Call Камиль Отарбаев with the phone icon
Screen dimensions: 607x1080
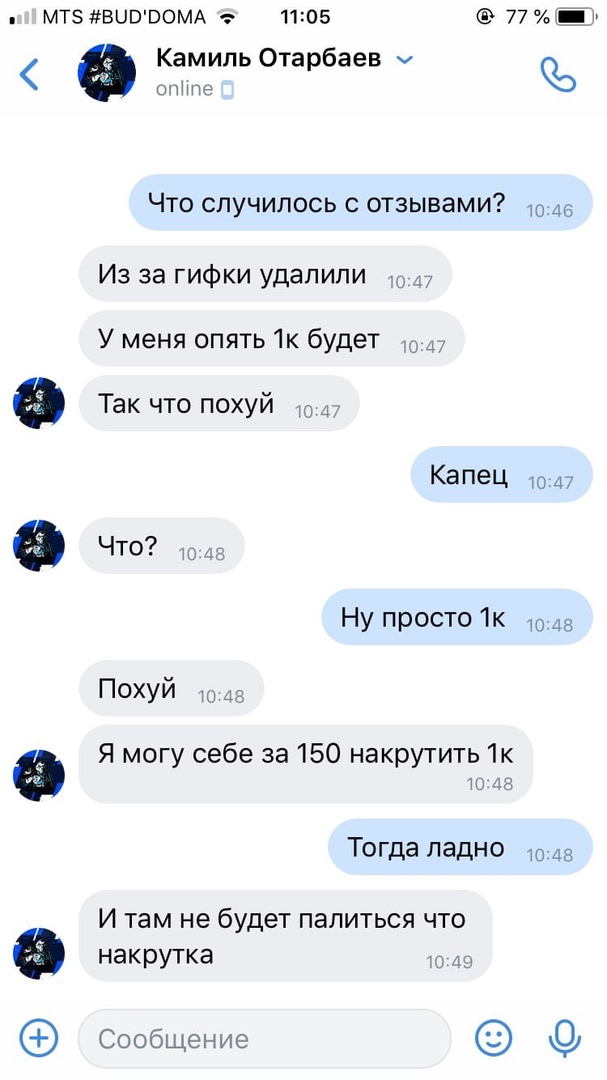(557, 74)
